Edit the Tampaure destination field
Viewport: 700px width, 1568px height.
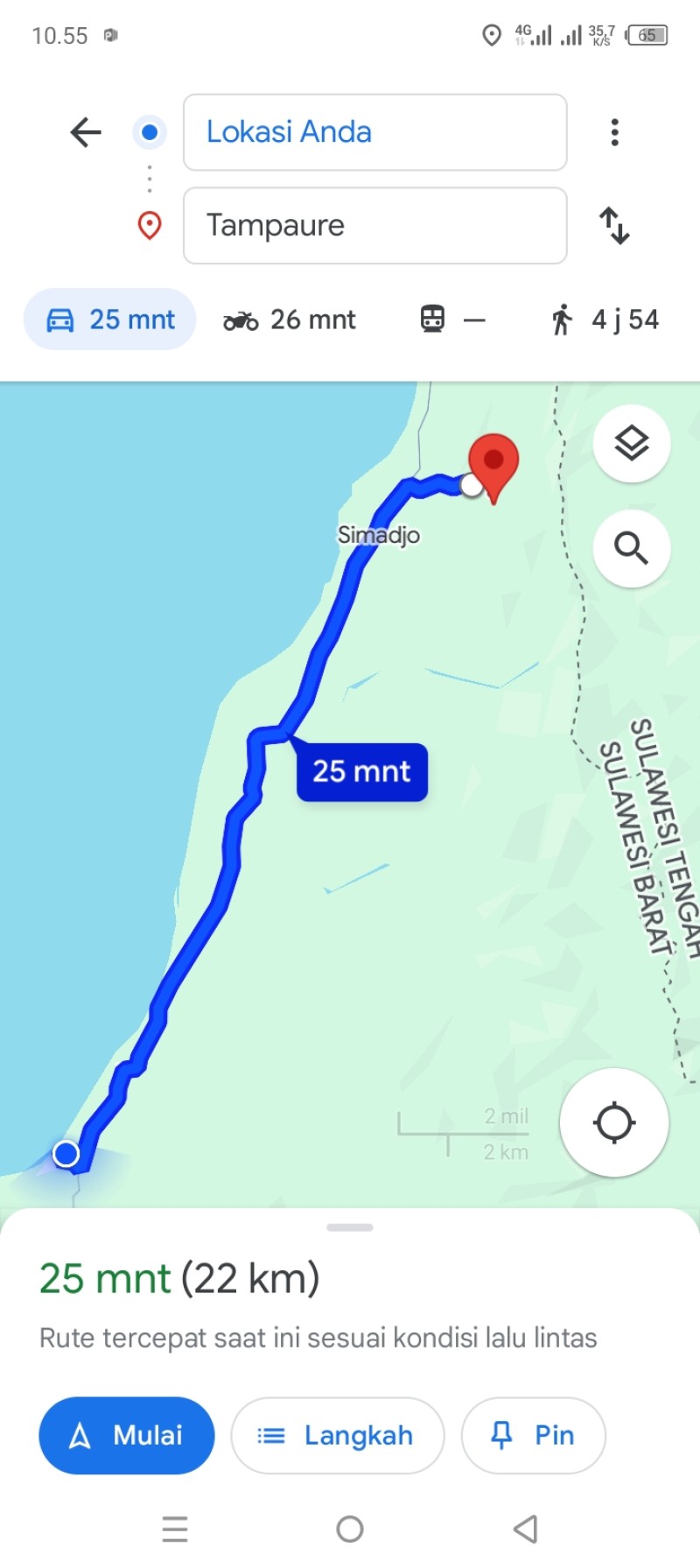374,225
